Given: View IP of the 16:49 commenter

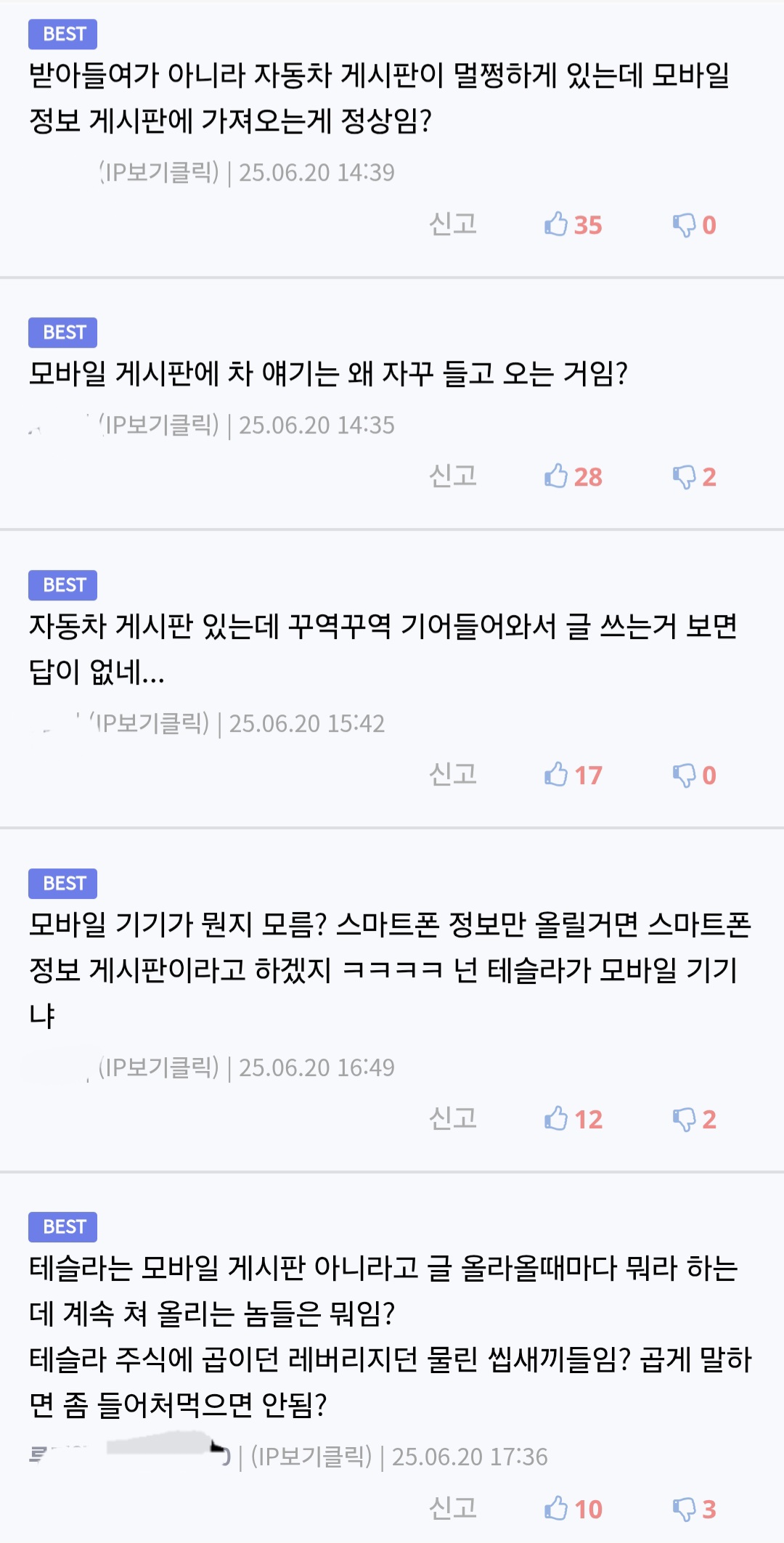Looking at the screenshot, I should coord(160,1067).
